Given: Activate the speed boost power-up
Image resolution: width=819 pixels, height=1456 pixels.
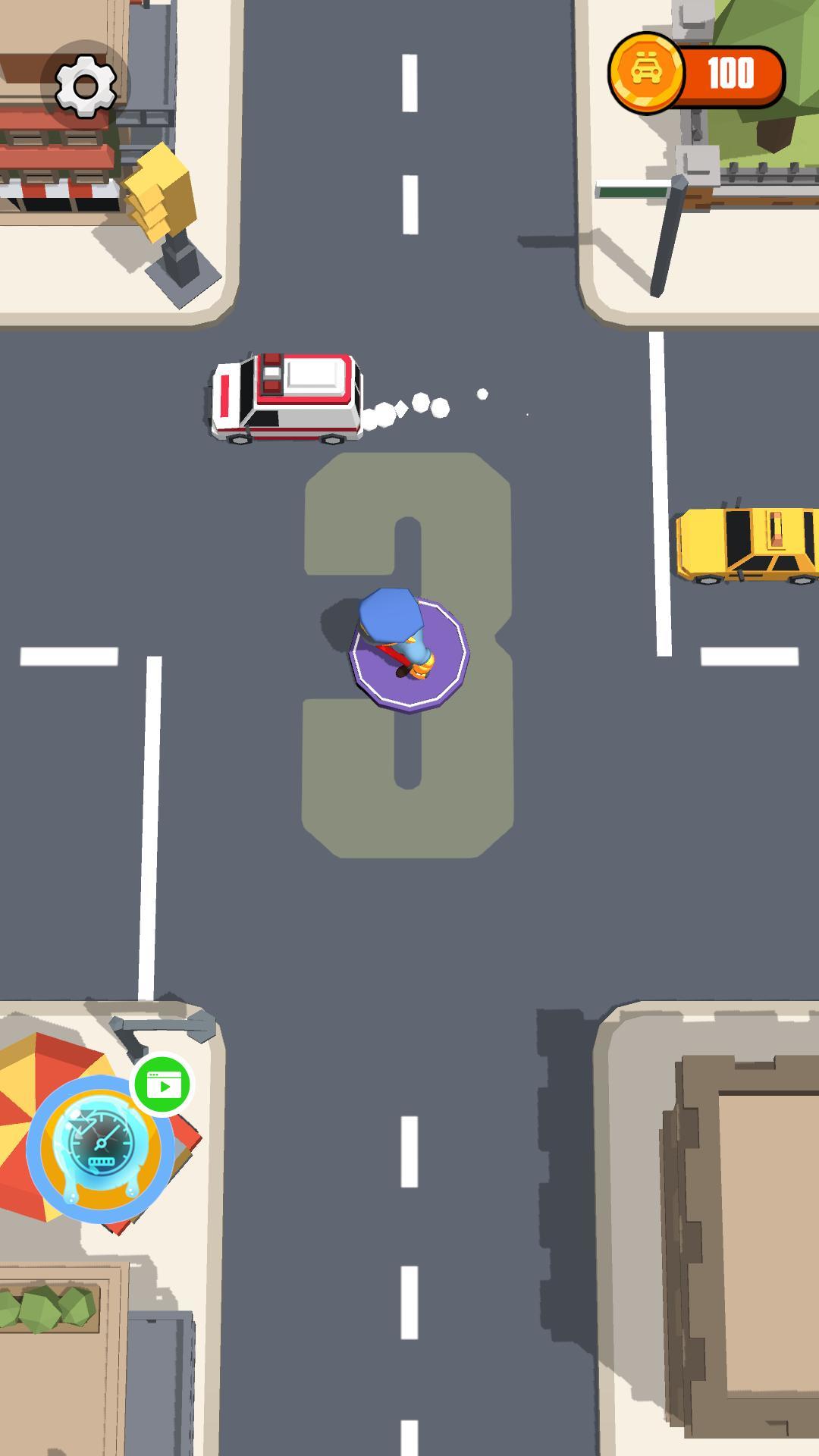Looking at the screenshot, I should point(101,1147).
